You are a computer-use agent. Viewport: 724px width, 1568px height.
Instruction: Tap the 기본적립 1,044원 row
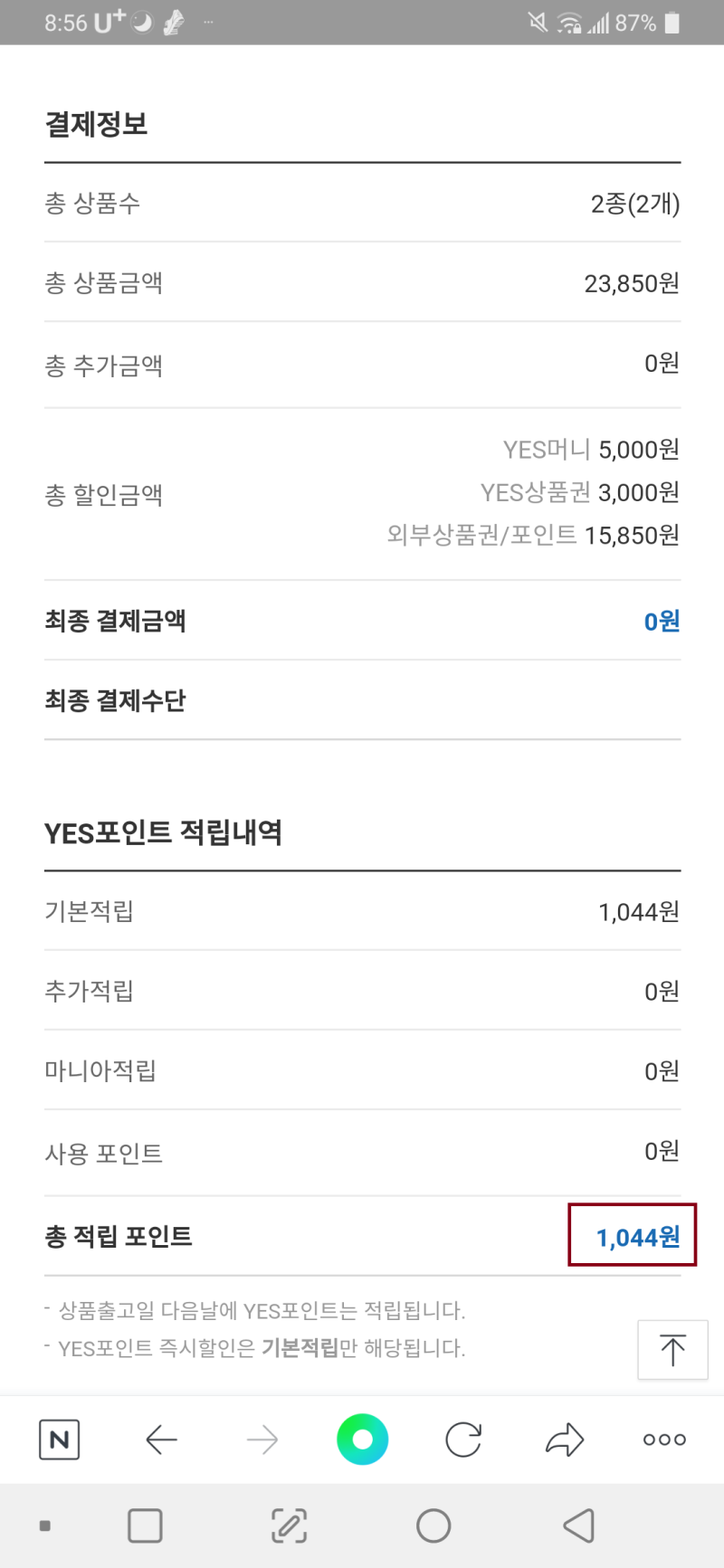[x=362, y=911]
